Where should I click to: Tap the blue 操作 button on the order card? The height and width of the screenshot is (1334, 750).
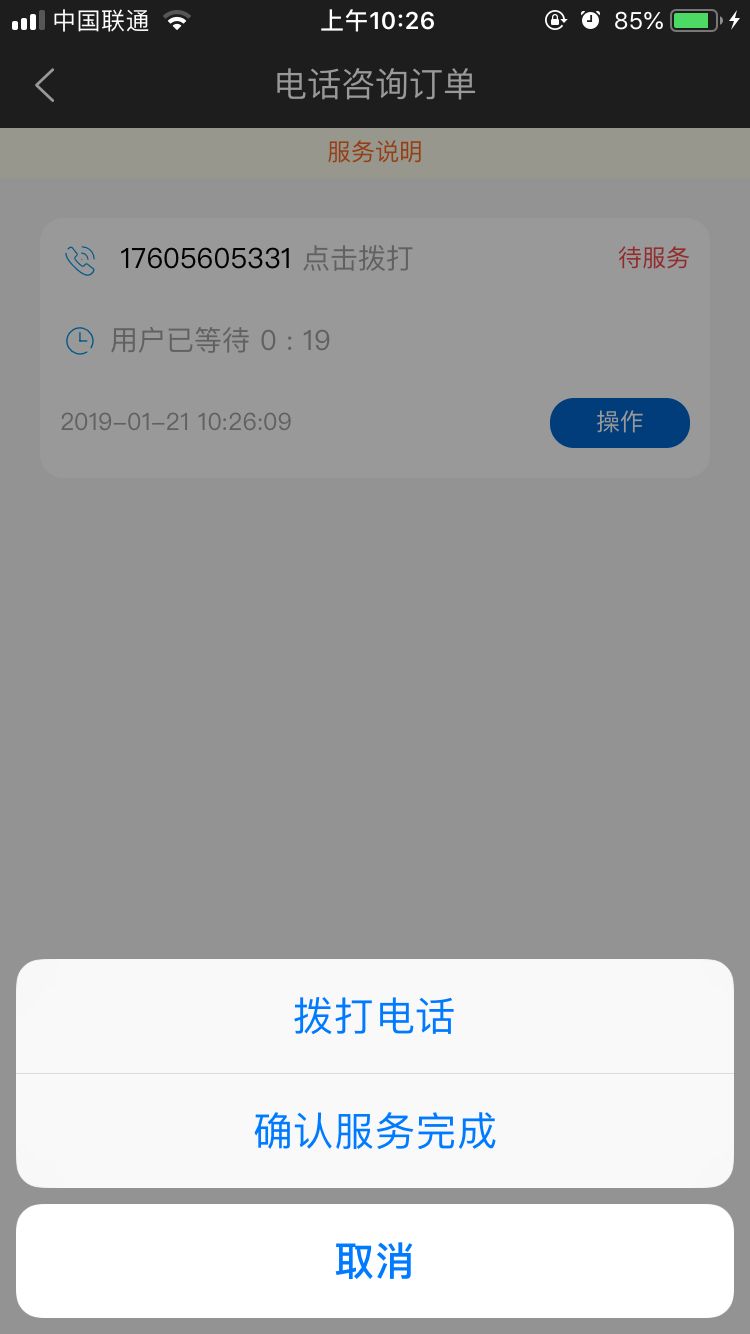coord(619,422)
